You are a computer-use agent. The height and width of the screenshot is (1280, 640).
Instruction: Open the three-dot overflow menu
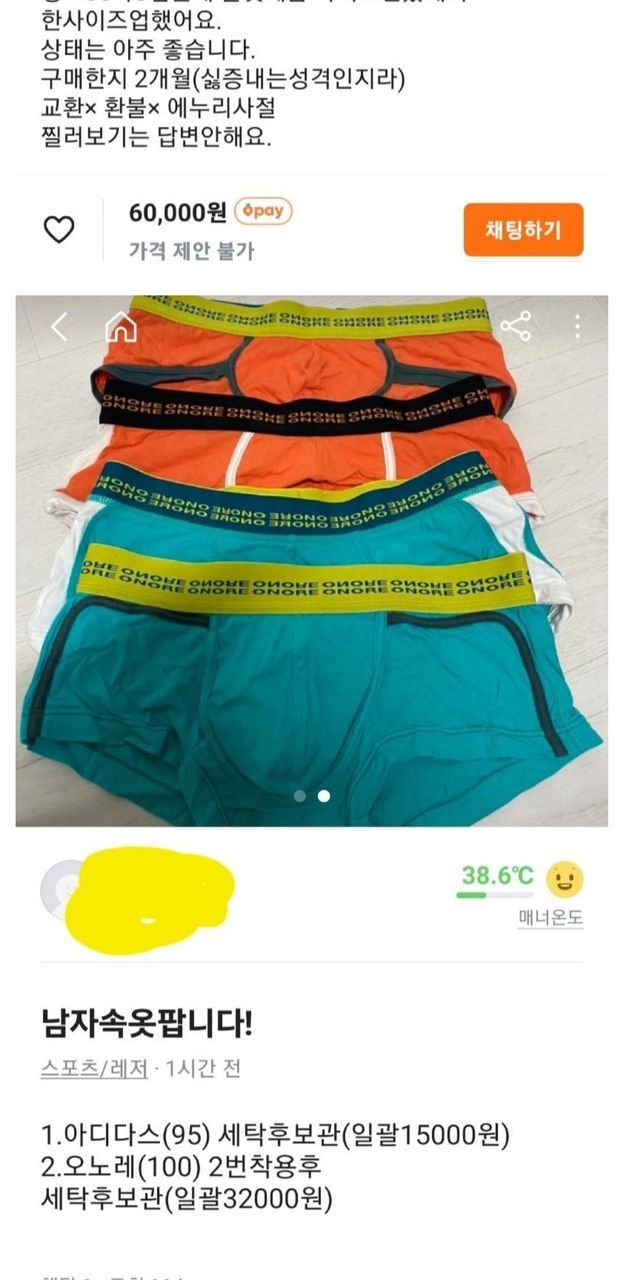pyautogui.click(x=577, y=326)
